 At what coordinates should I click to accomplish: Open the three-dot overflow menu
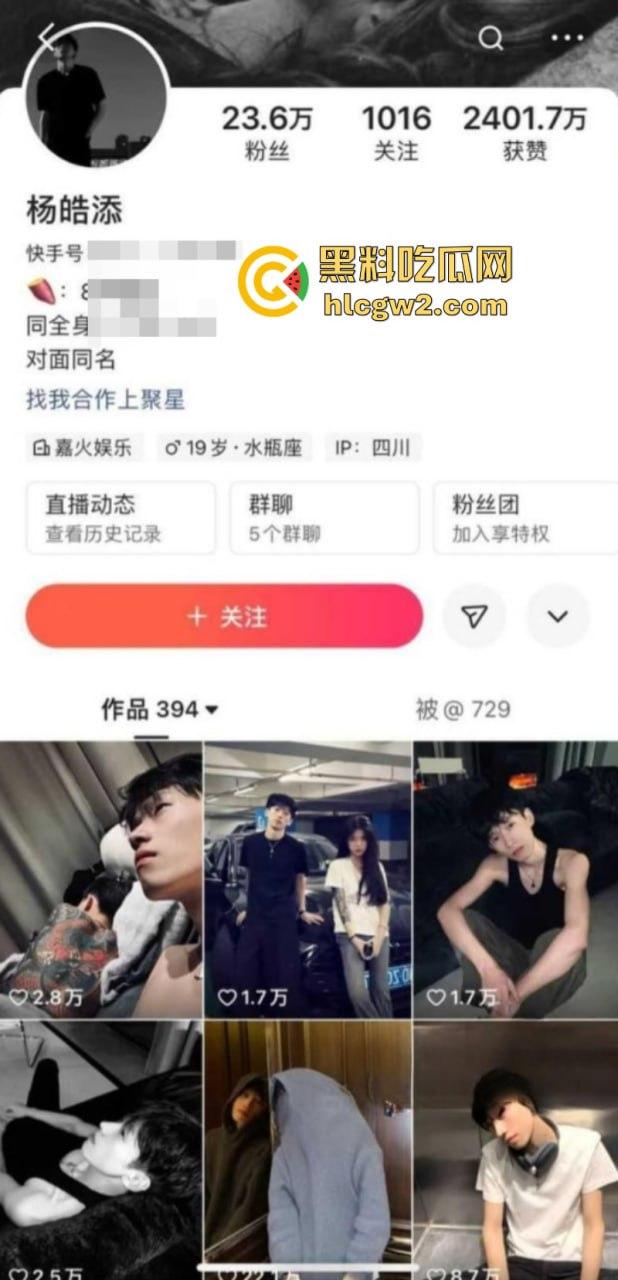point(567,38)
